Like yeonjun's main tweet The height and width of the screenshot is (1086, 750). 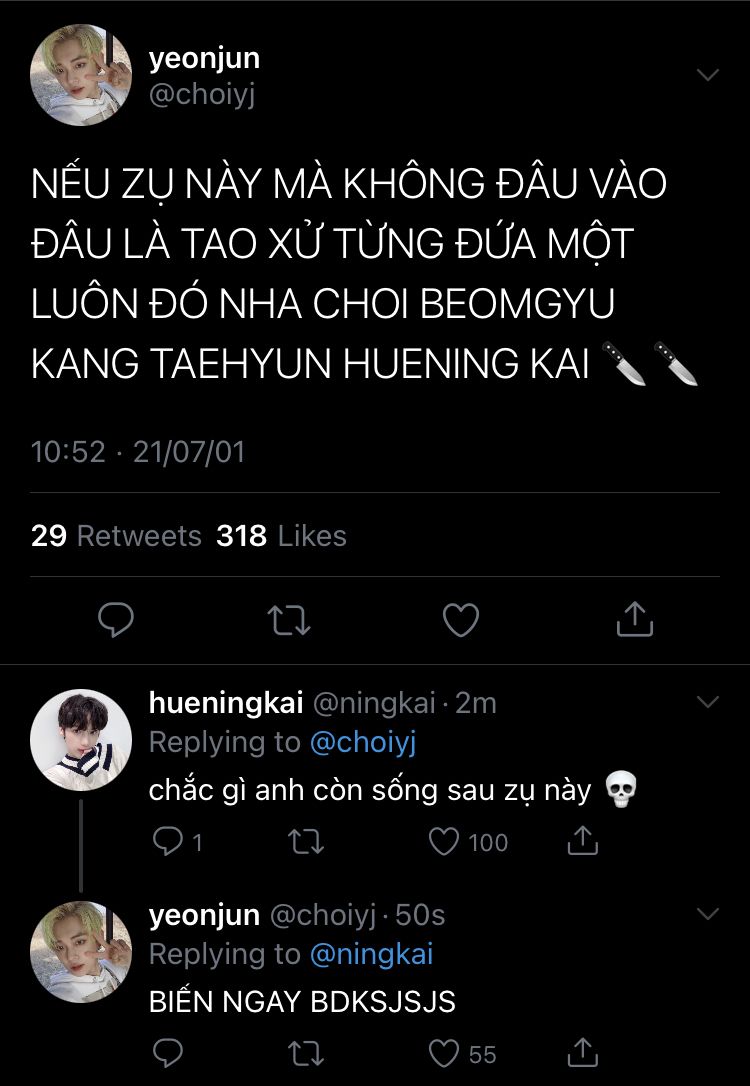coord(461,620)
